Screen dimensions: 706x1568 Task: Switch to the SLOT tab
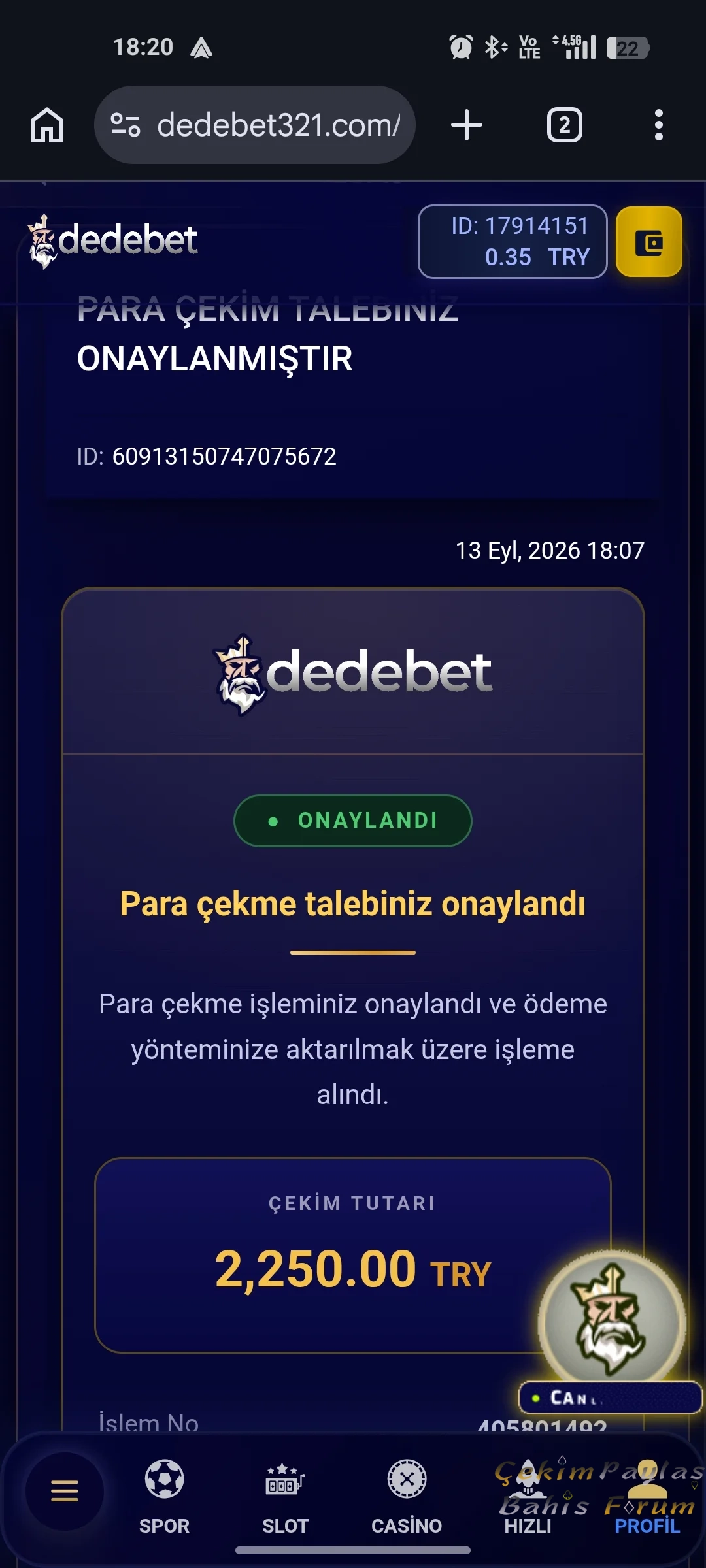(285, 1497)
